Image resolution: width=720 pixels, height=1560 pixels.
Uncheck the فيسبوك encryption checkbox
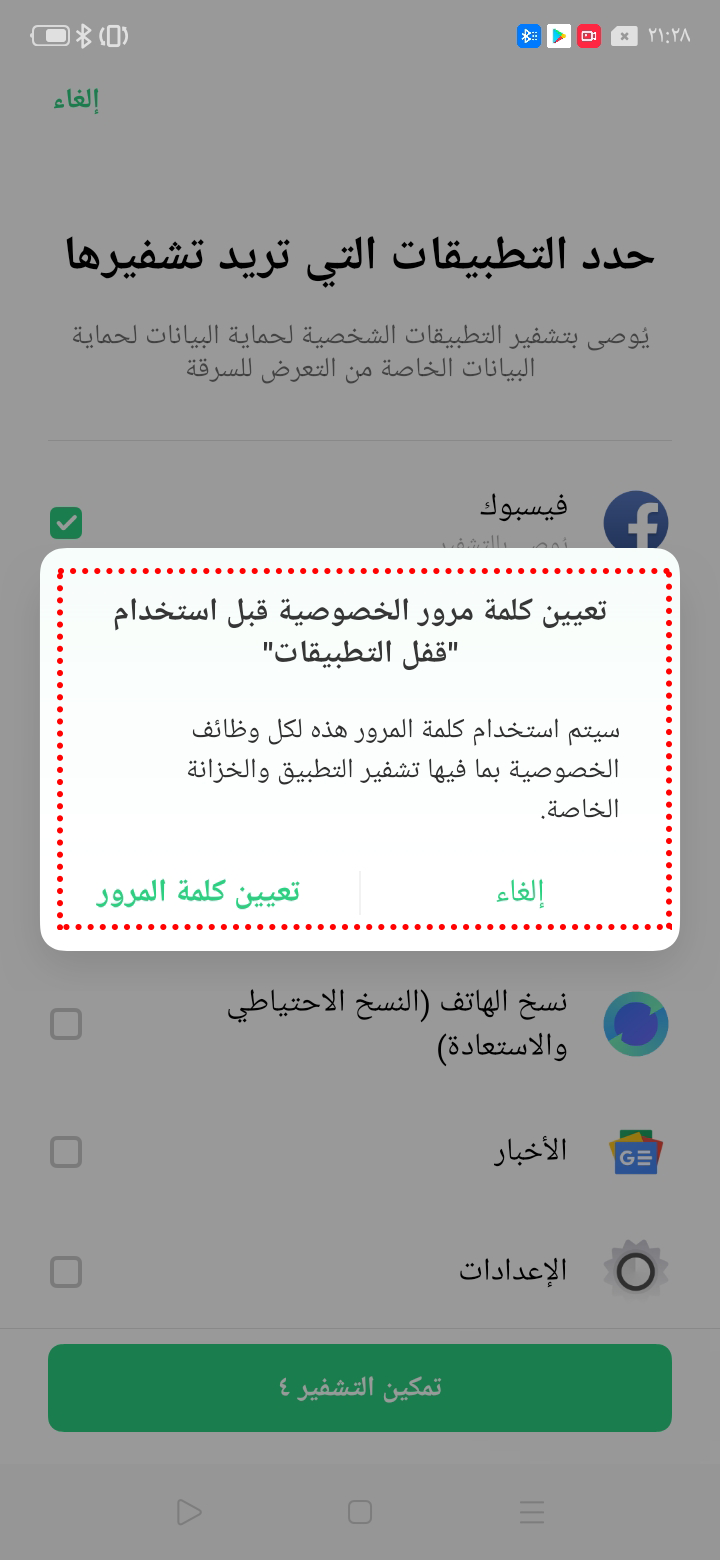tap(65, 522)
